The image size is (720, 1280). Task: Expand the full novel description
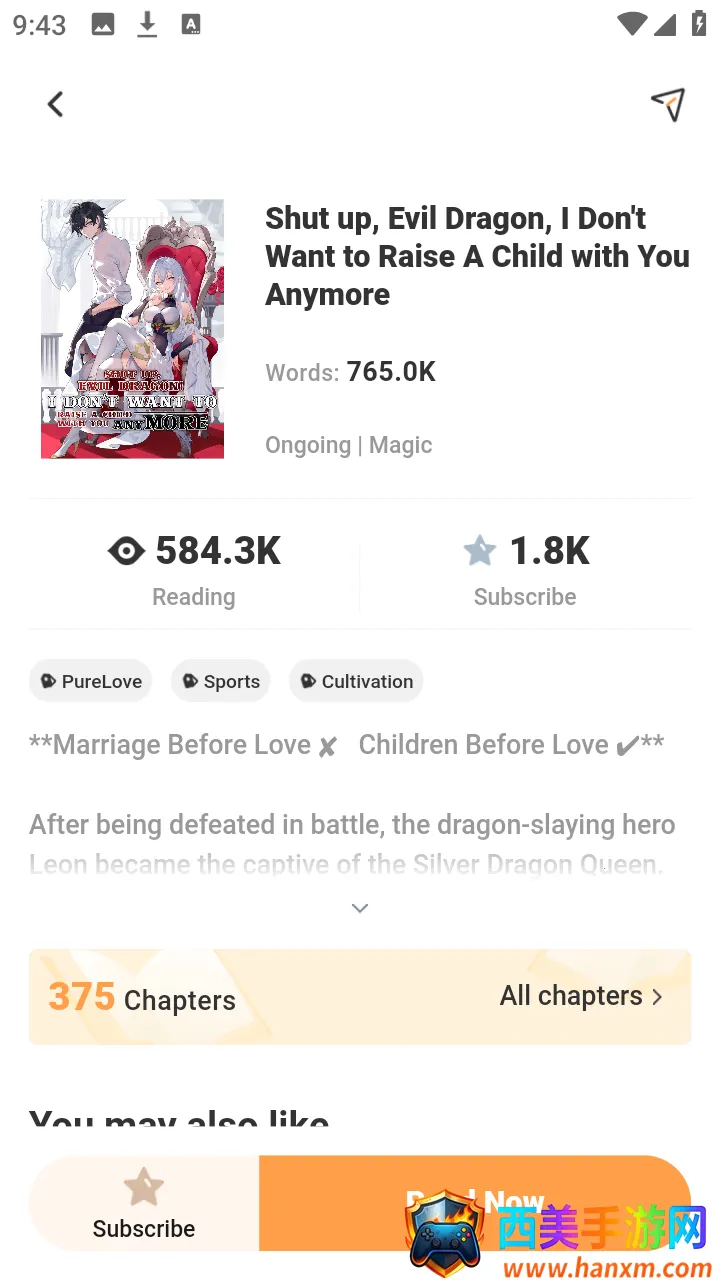[360, 908]
